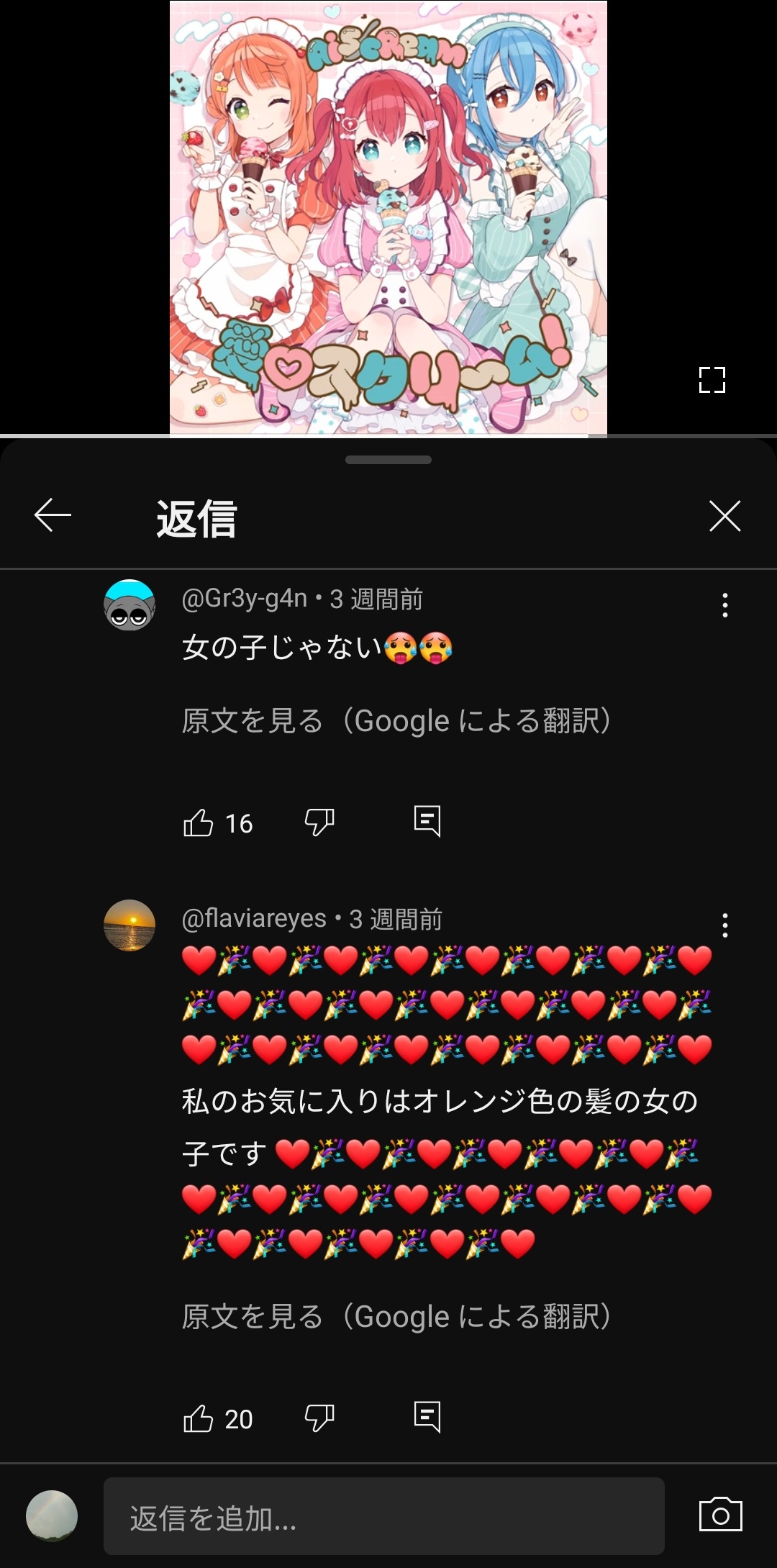Like @flaviareyes's comment
Image resolution: width=777 pixels, height=1568 pixels.
(x=199, y=1418)
